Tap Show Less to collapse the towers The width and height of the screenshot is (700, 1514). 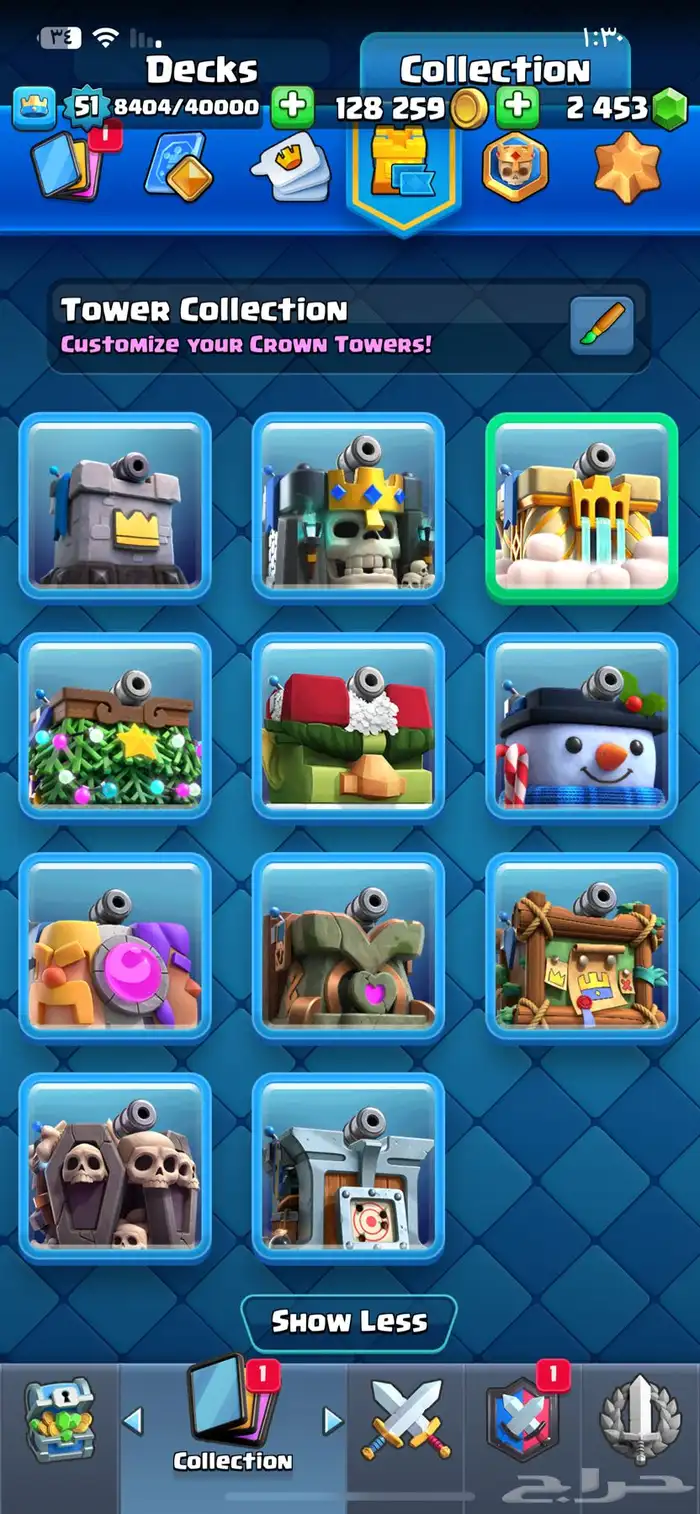349,1322
